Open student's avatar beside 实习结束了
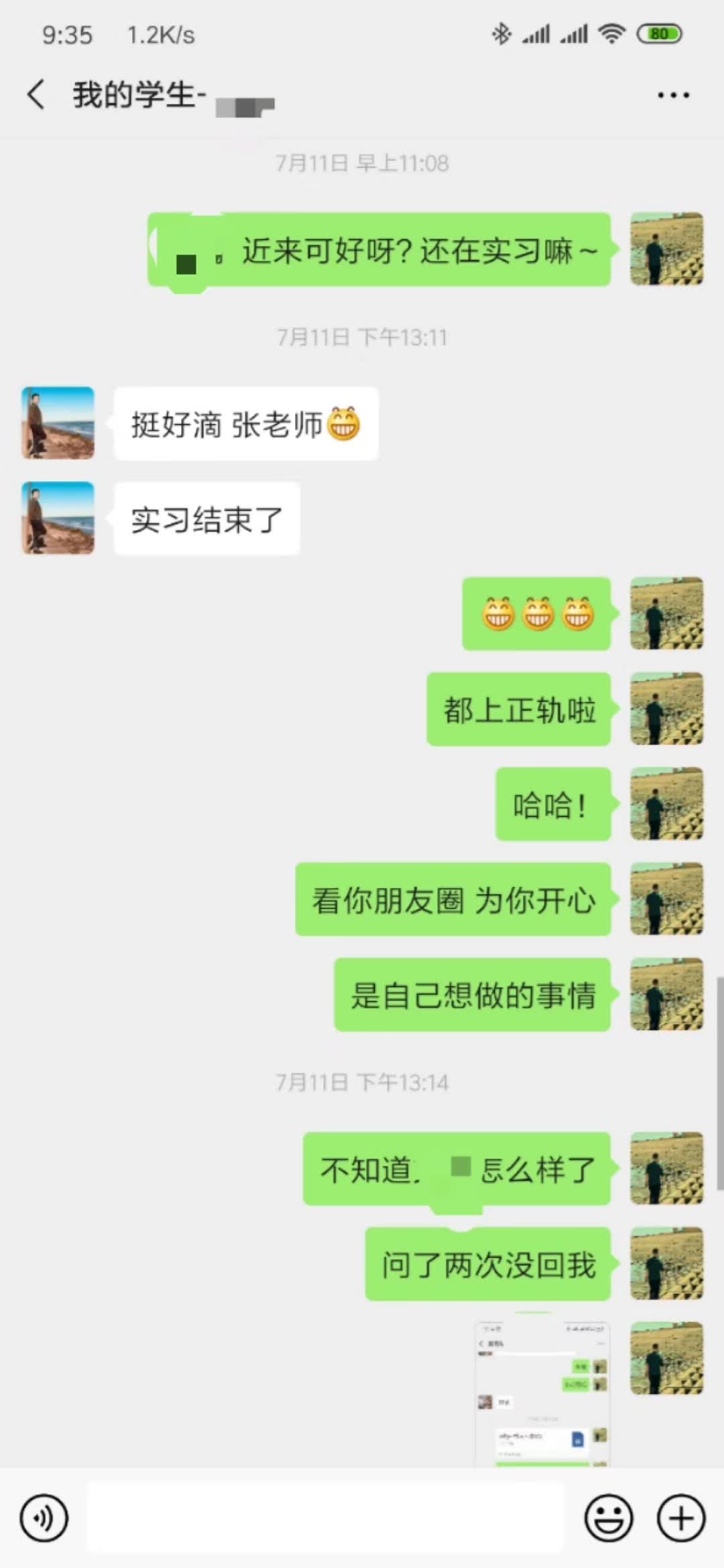The height and width of the screenshot is (1568, 724). point(58,518)
